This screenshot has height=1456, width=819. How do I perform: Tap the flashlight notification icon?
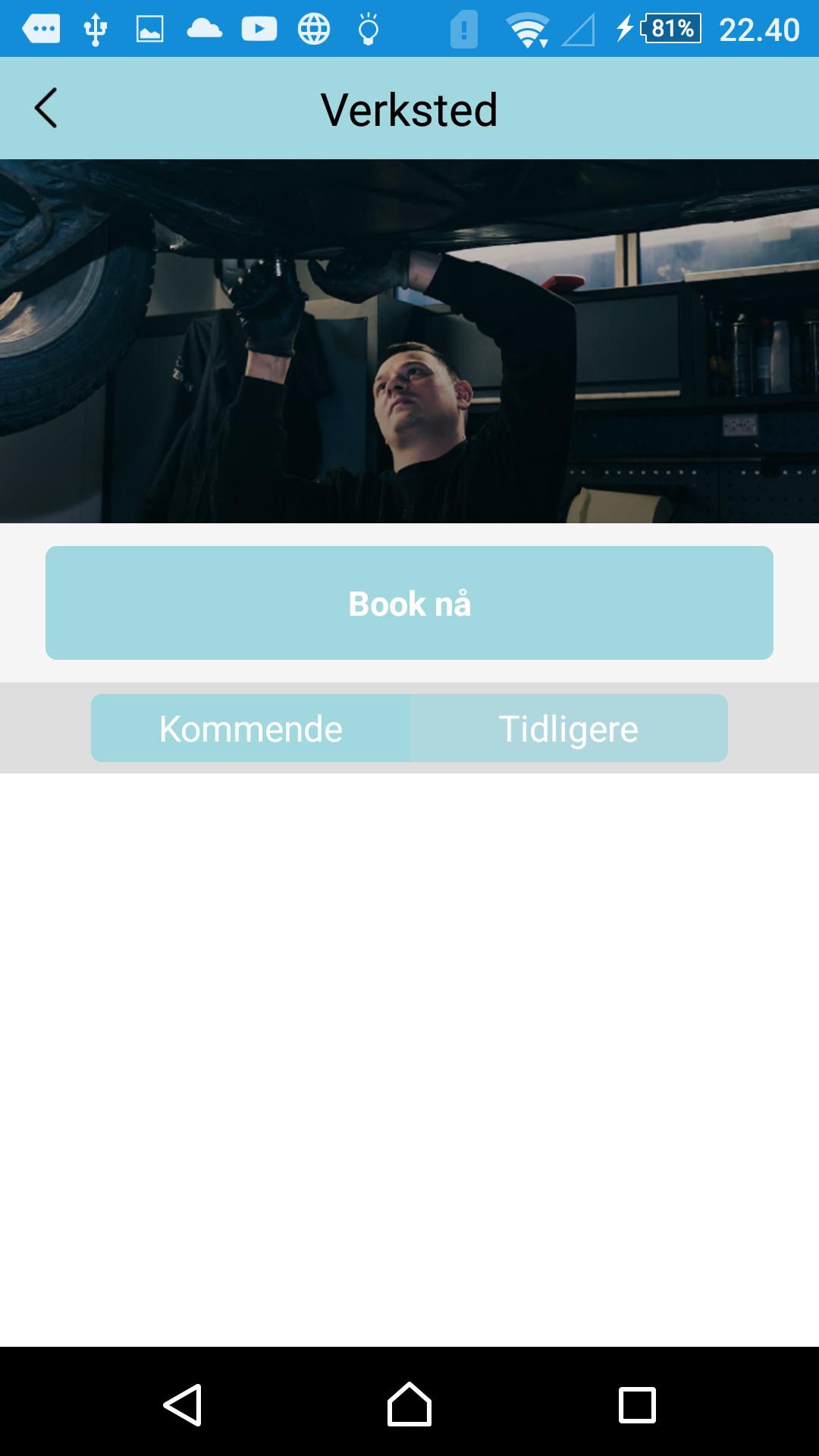point(369,29)
